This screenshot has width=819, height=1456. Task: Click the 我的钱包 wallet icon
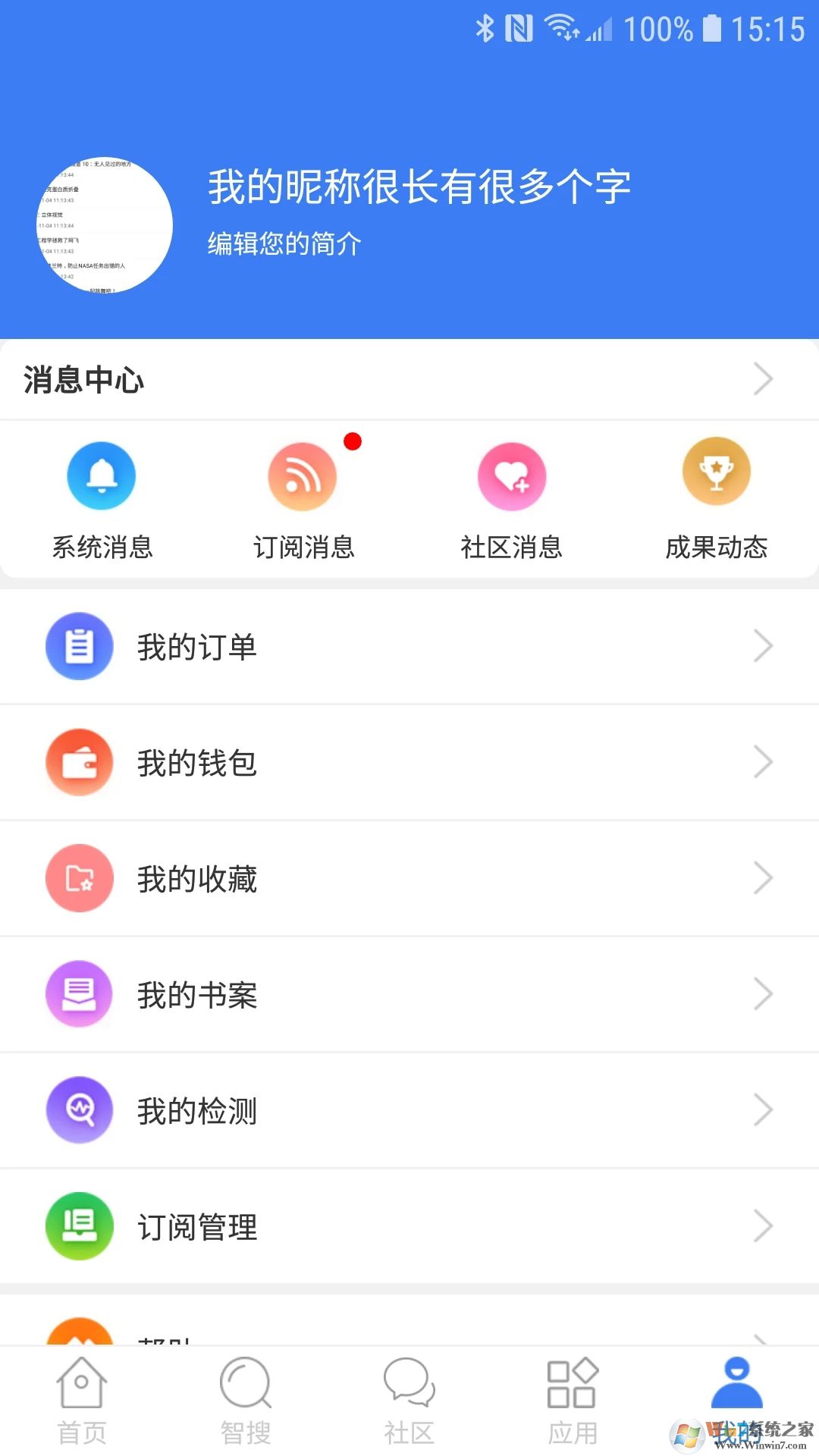pos(79,762)
